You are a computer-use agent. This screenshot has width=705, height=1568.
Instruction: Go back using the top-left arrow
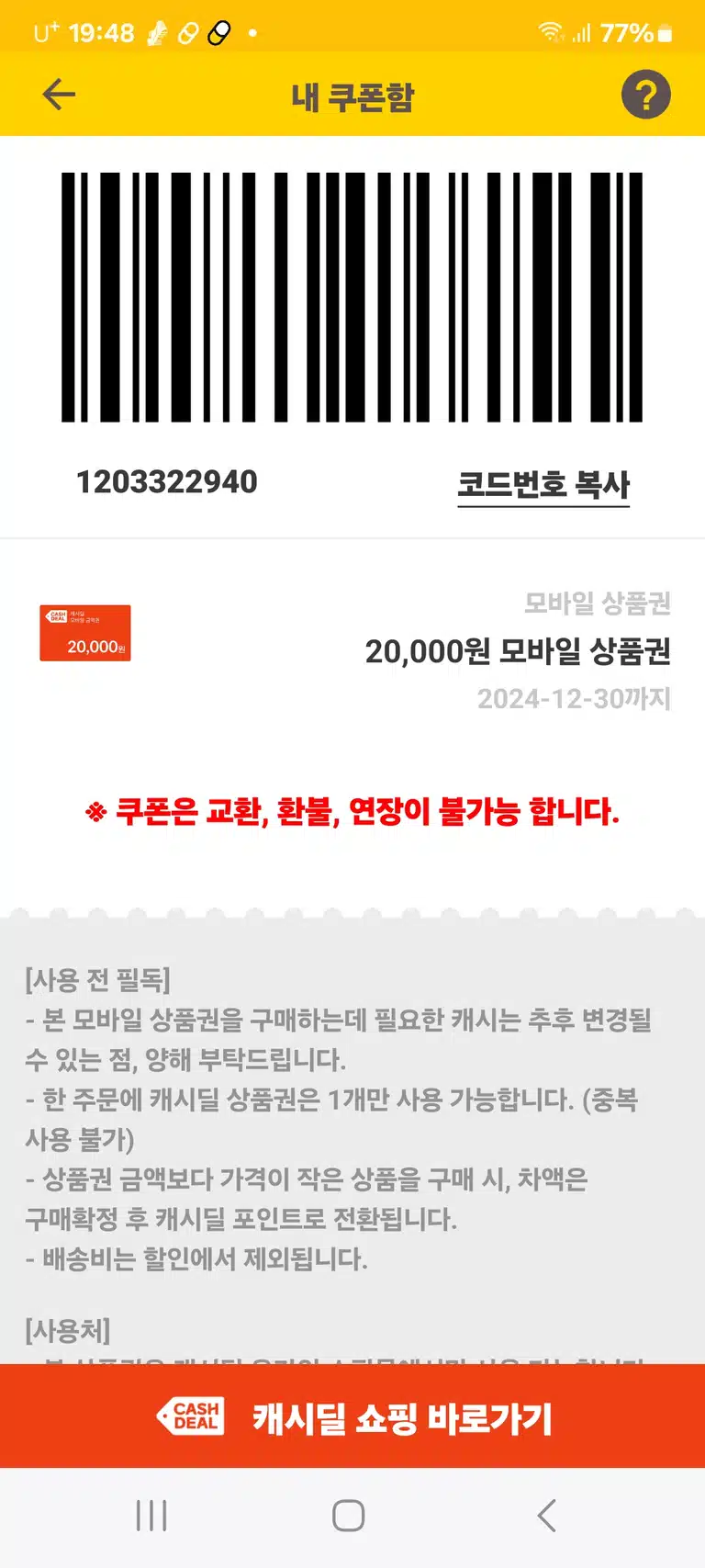pyautogui.click(x=59, y=95)
